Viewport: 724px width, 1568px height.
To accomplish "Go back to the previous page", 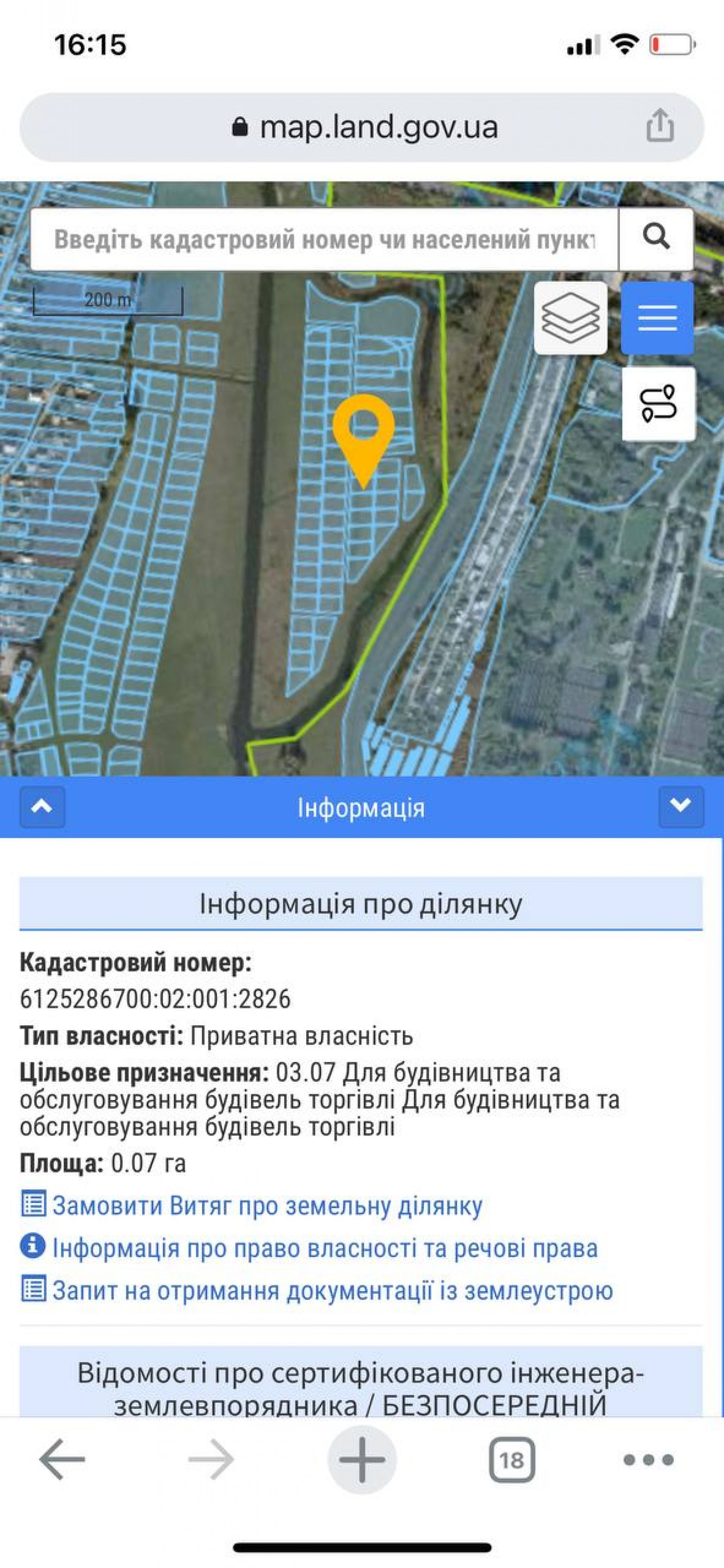I will click(x=62, y=1459).
